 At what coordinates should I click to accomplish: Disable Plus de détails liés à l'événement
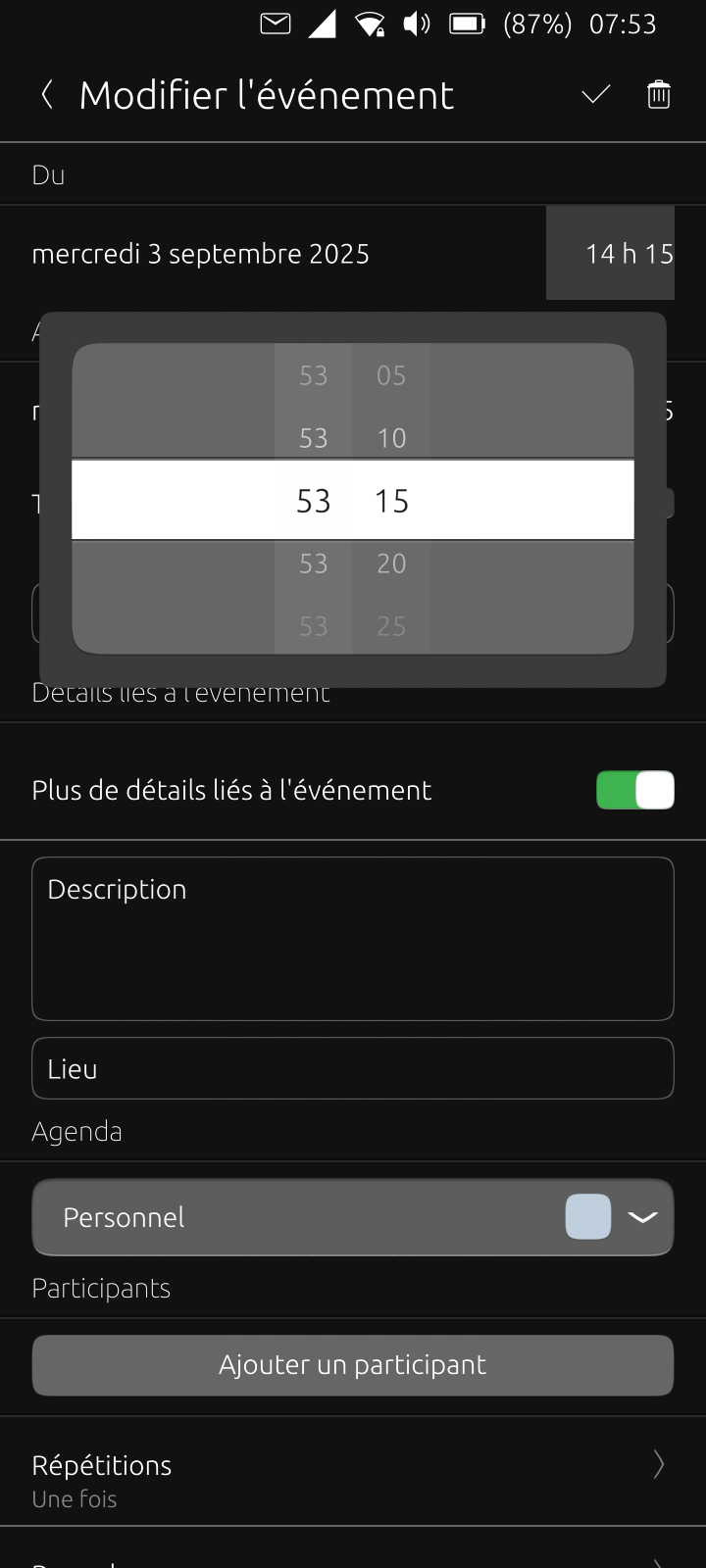635,790
